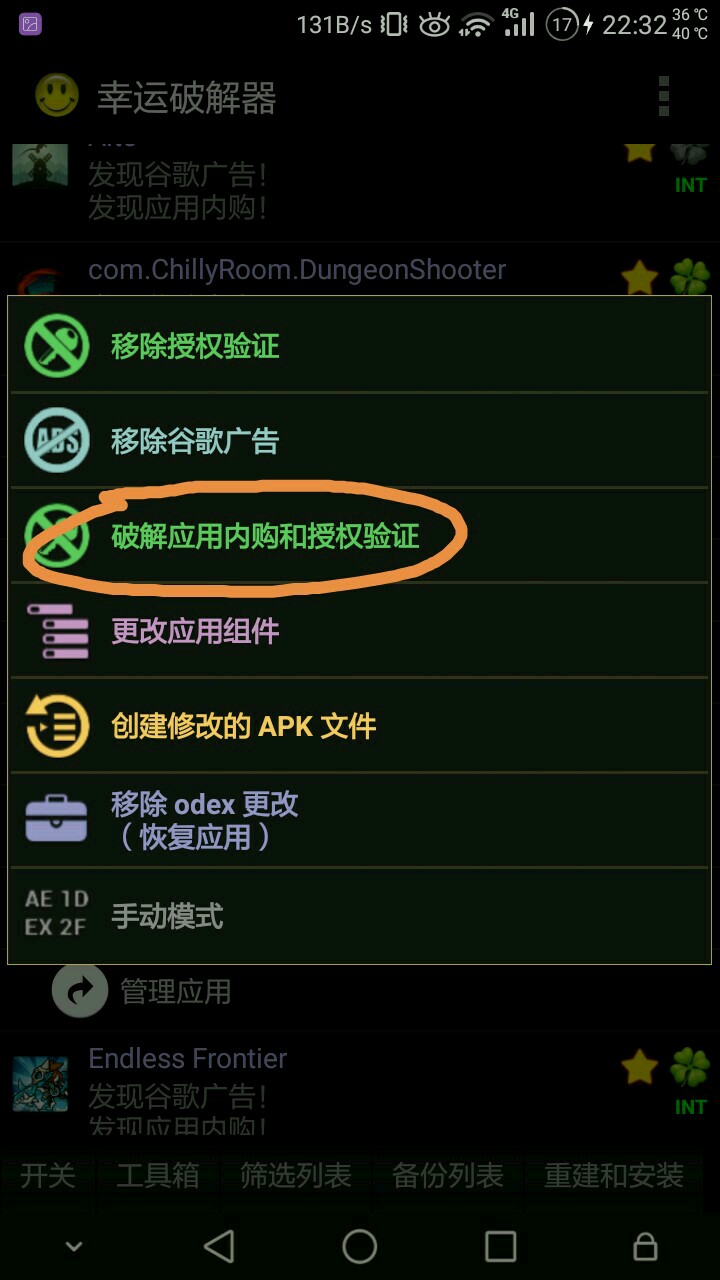Switch to 开关 at the bottom
Screen dimensions: 720x1280
(x=48, y=1176)
